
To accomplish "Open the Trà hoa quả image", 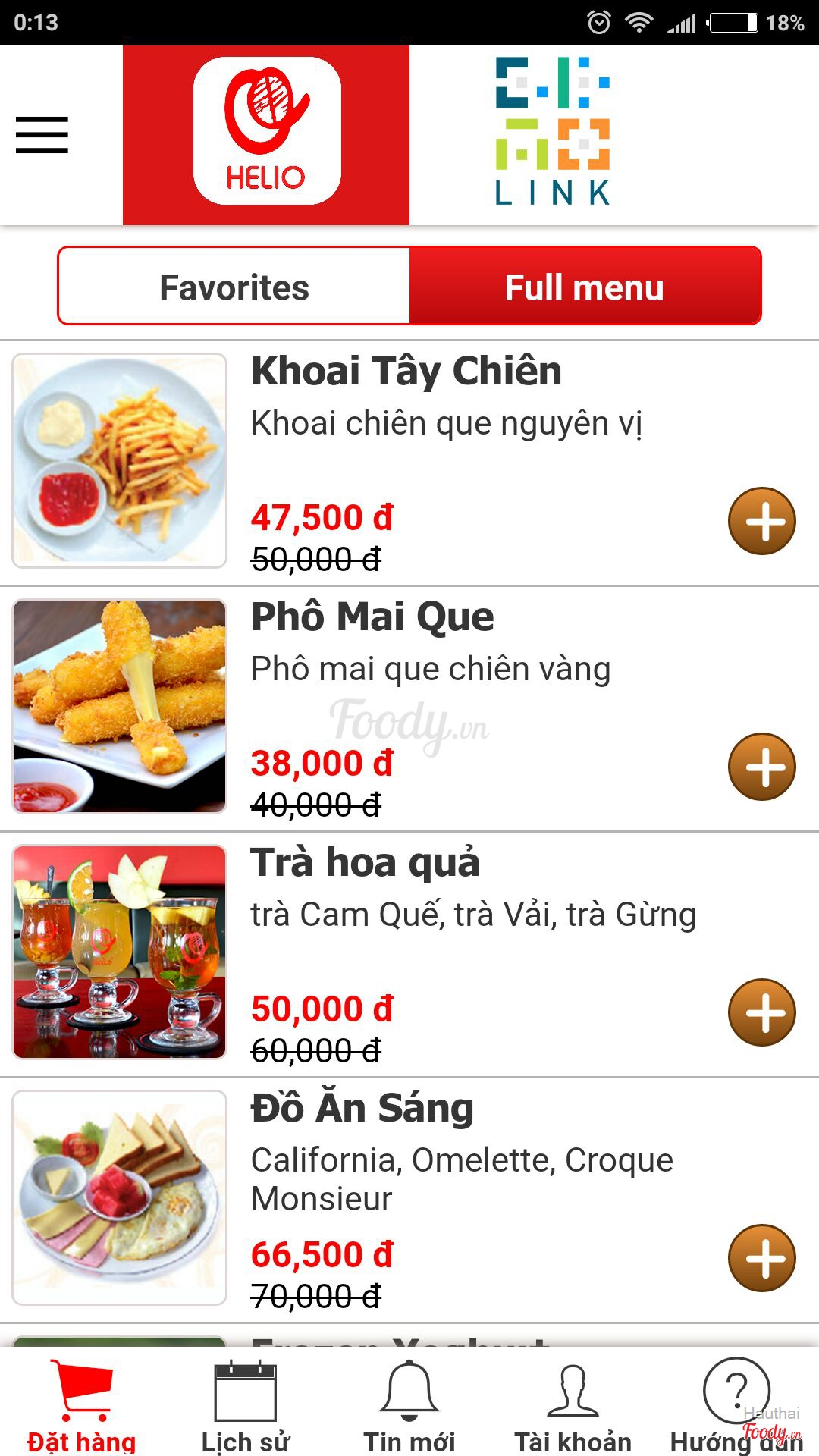I will coord(120,952).
